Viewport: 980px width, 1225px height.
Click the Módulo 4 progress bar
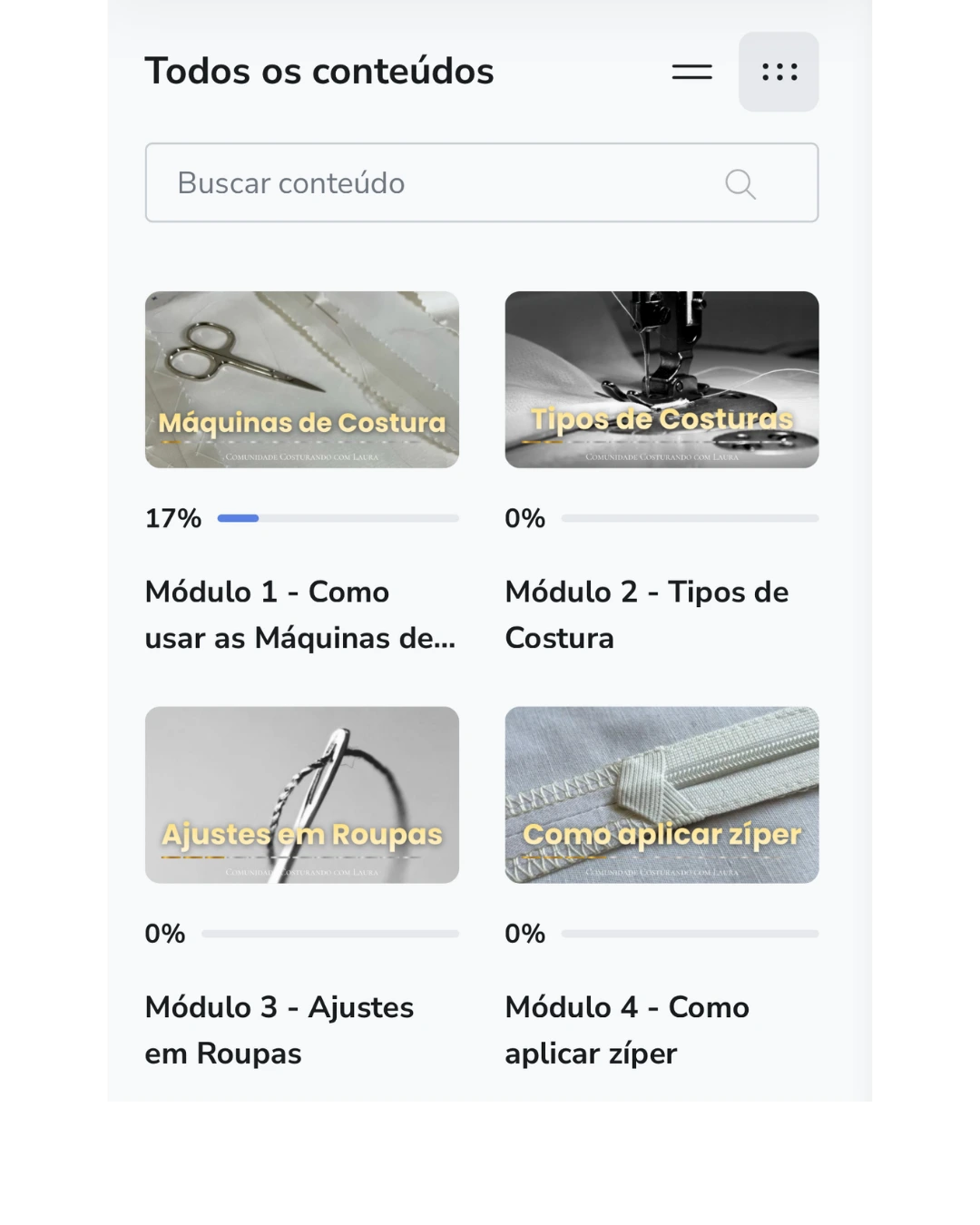[x=690, y=933]
